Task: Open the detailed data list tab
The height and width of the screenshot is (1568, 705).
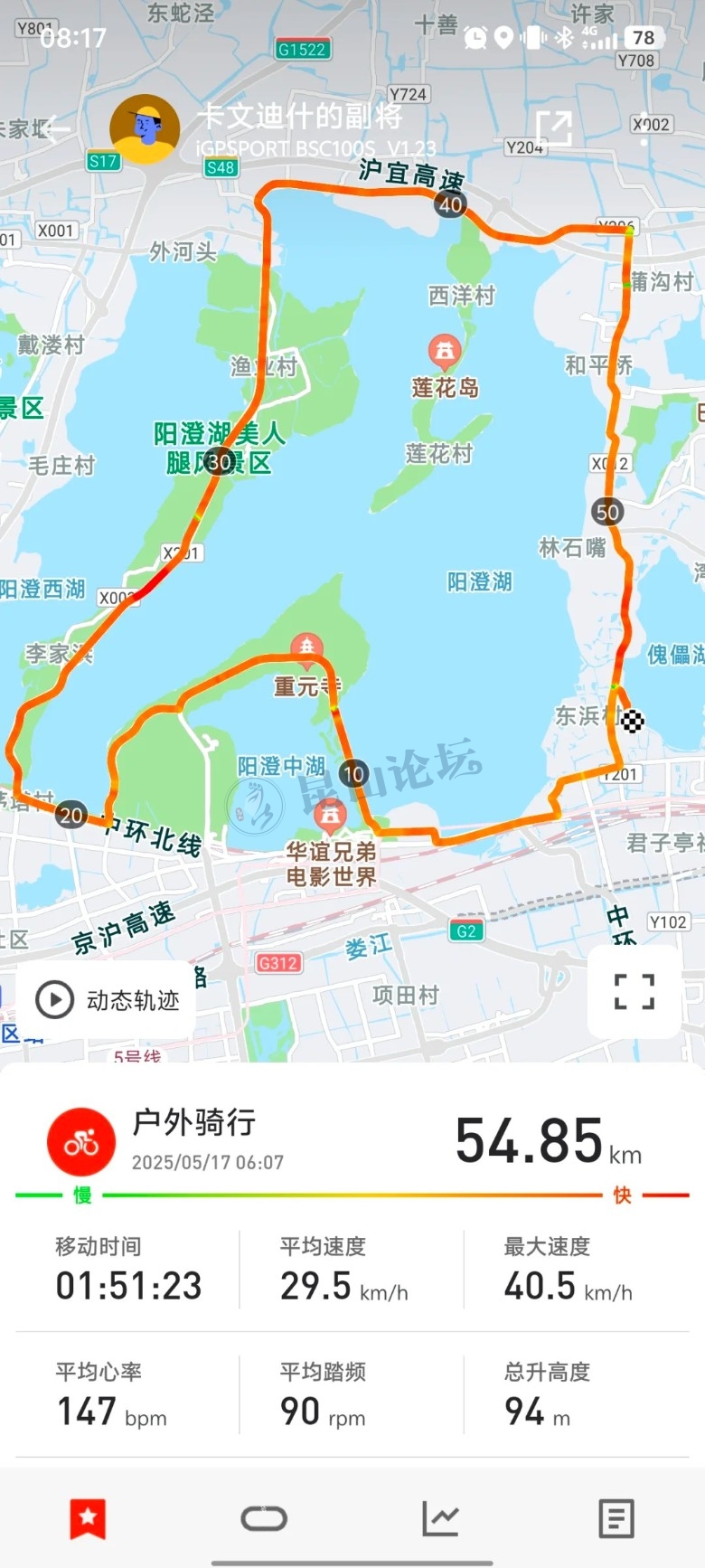Action: pos(616,1518)
